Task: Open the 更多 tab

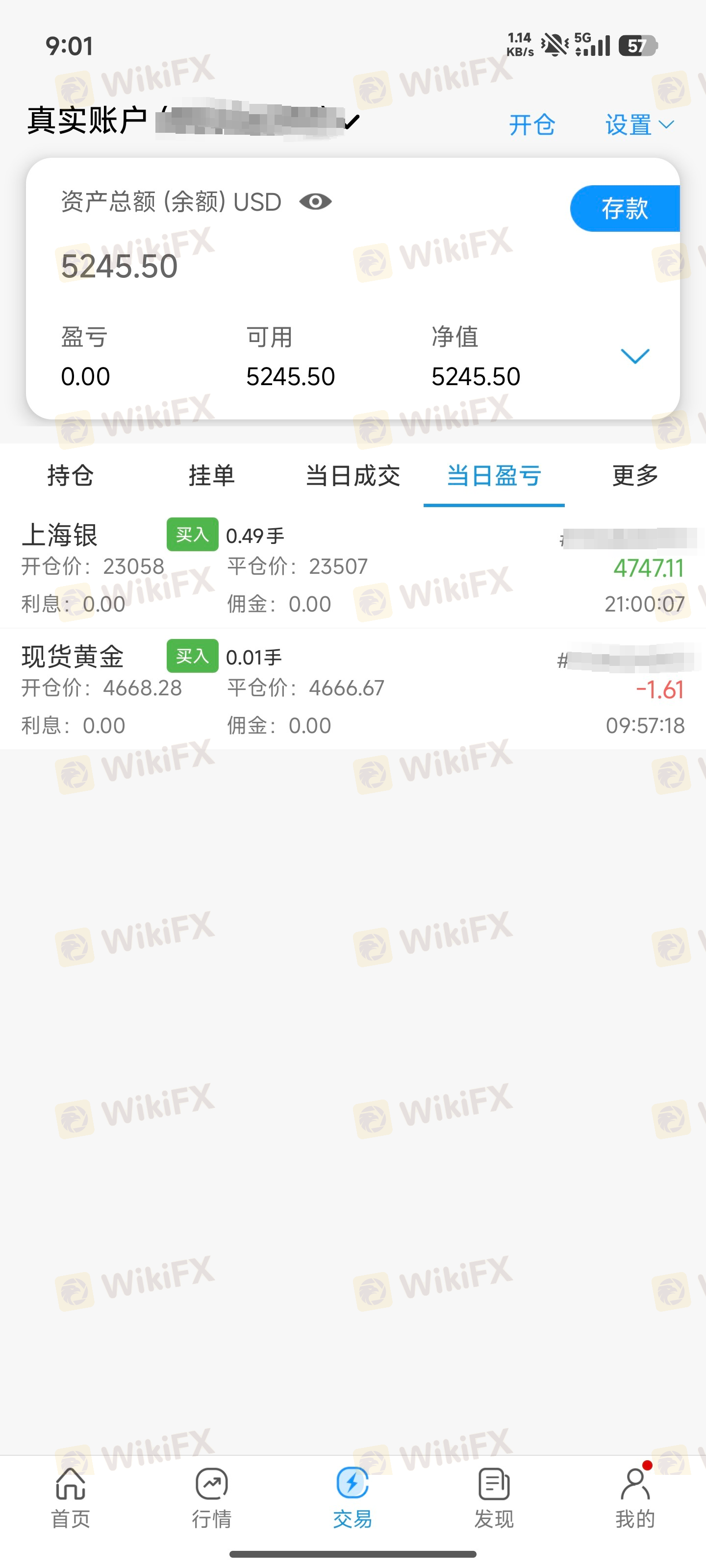Action: [635, 475]
